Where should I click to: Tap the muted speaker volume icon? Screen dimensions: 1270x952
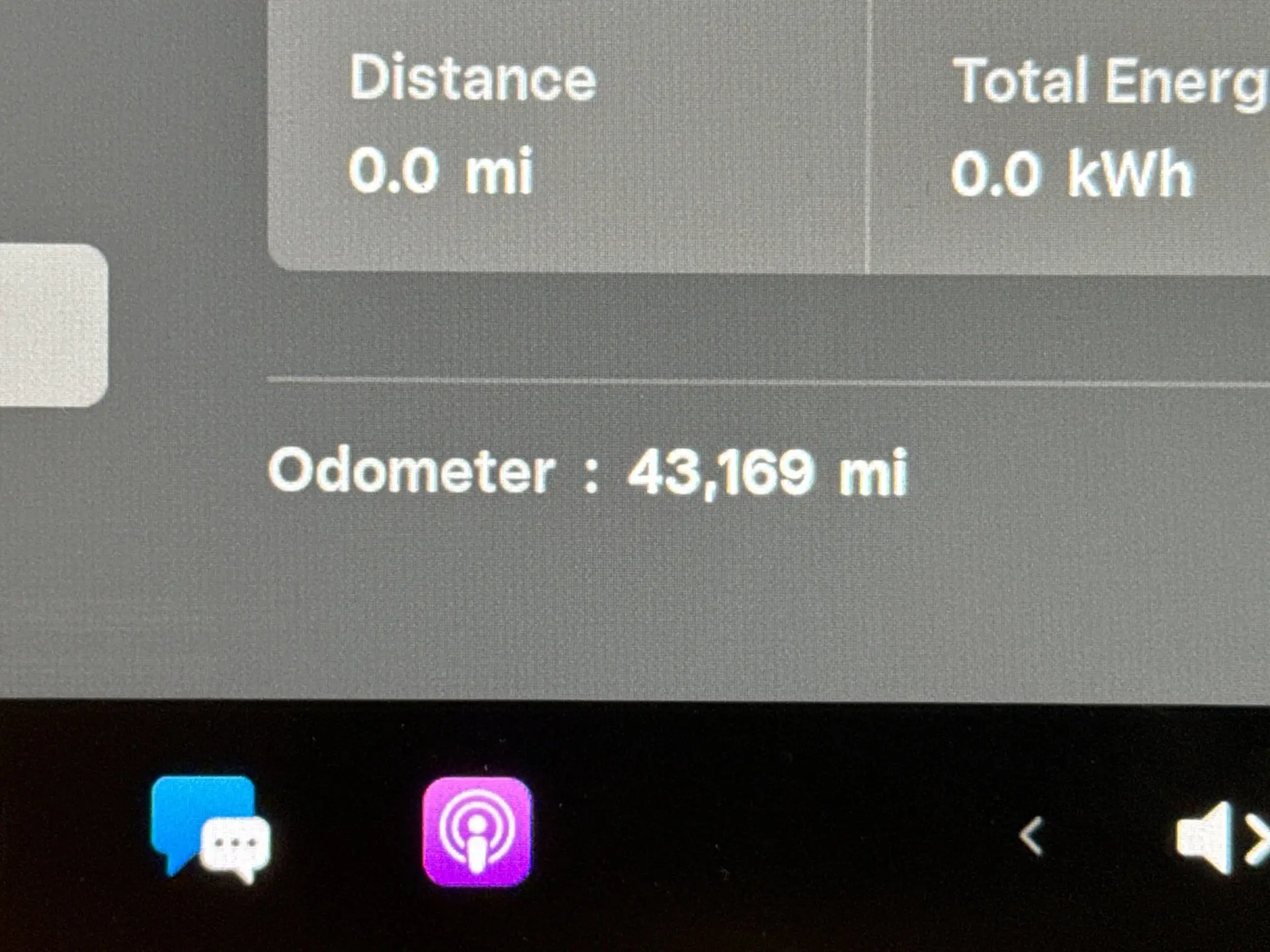point(1217,838)
